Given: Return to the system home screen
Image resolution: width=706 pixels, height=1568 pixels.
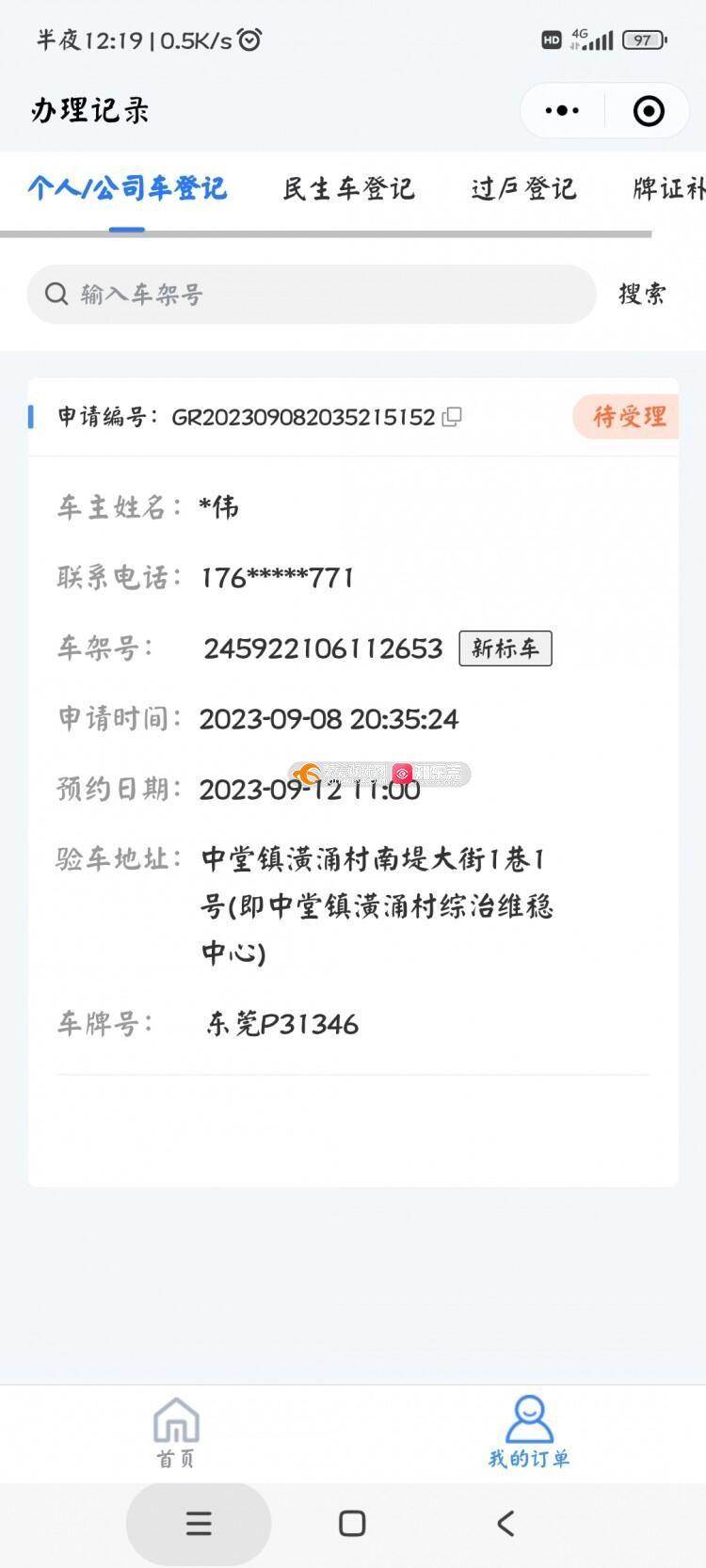Looking at the screenshot, I should 352,1523.
